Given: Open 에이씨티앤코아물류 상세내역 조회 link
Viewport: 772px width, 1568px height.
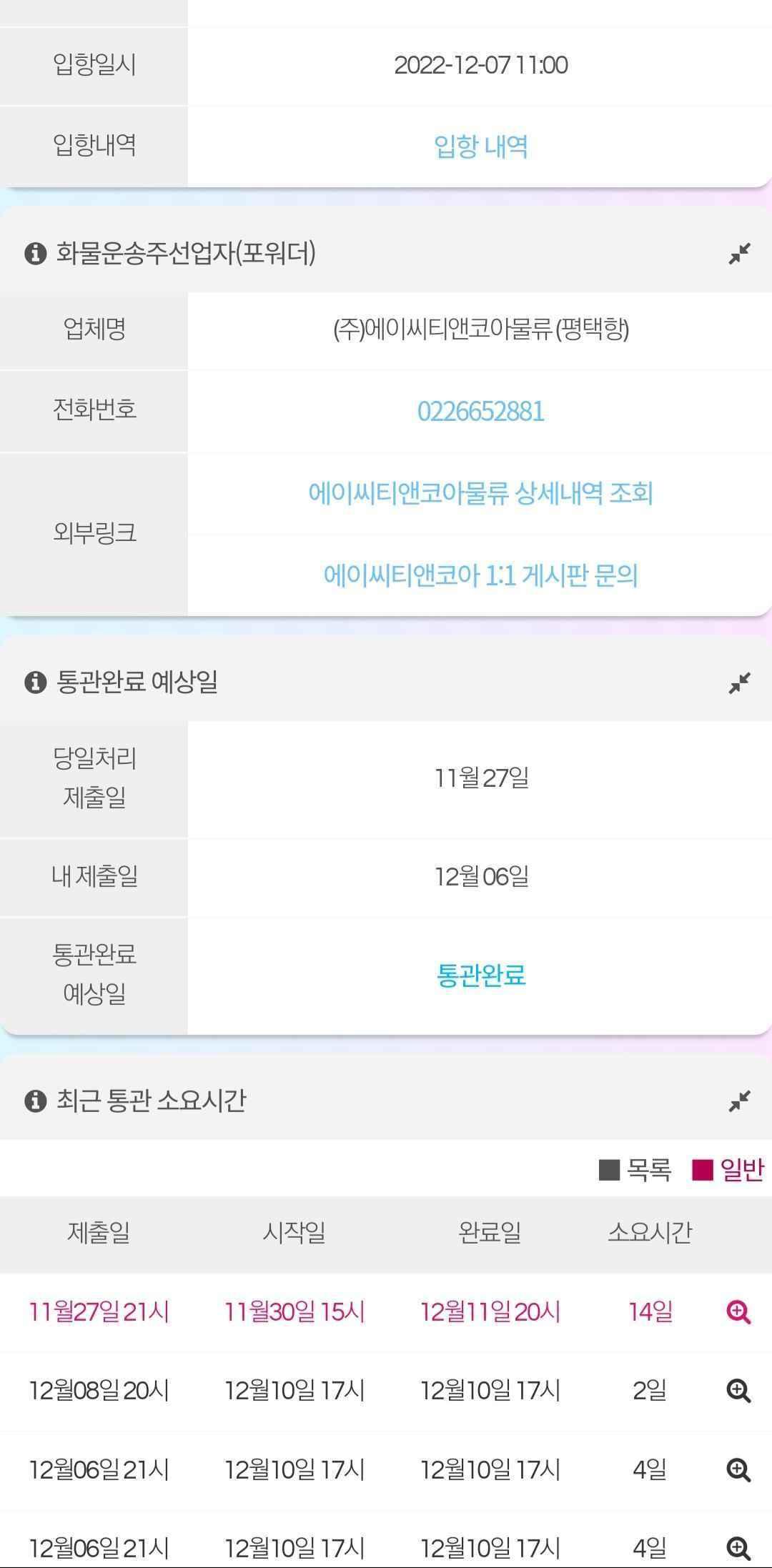Looking at the screenshot, I should 480,493.
